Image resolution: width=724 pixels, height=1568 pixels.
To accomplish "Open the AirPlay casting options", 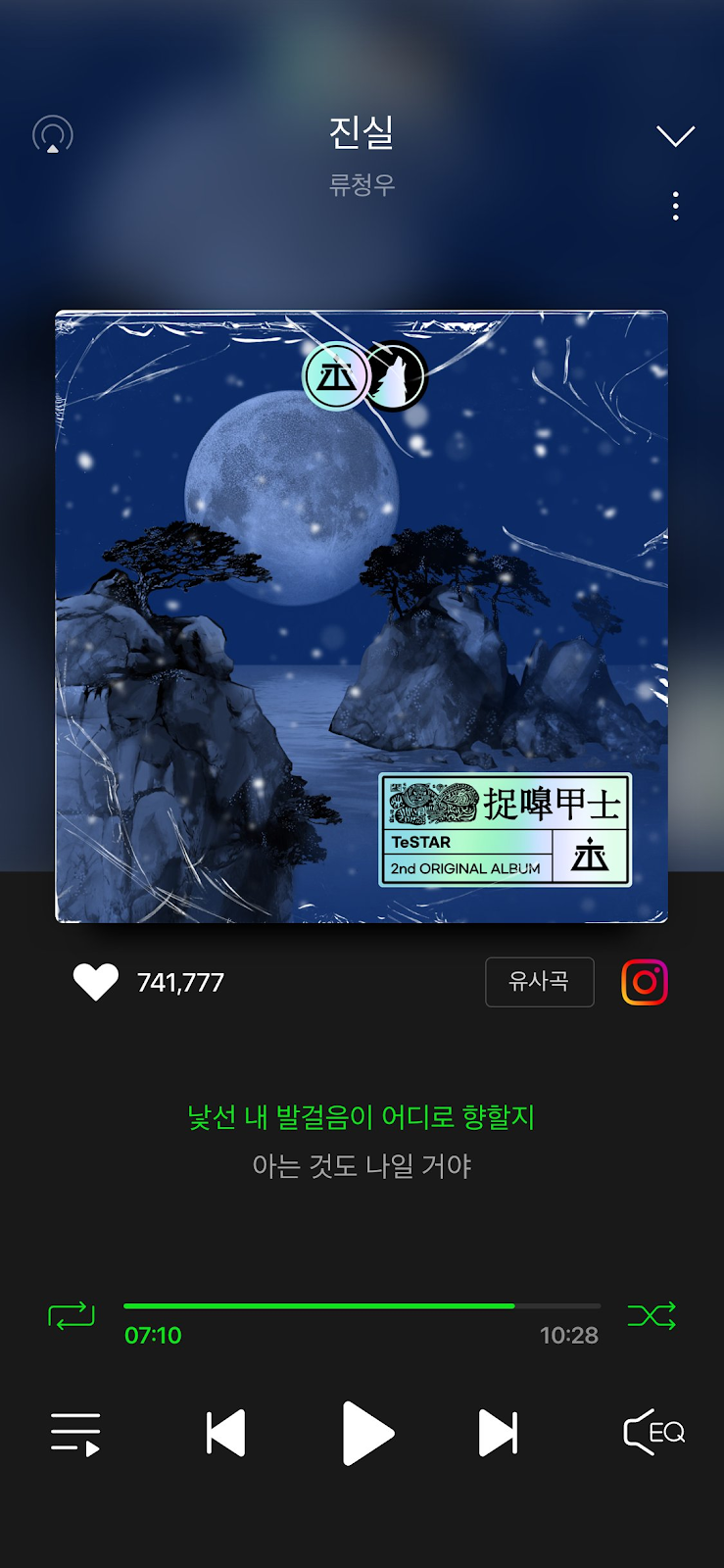I will tap(53, 135).
